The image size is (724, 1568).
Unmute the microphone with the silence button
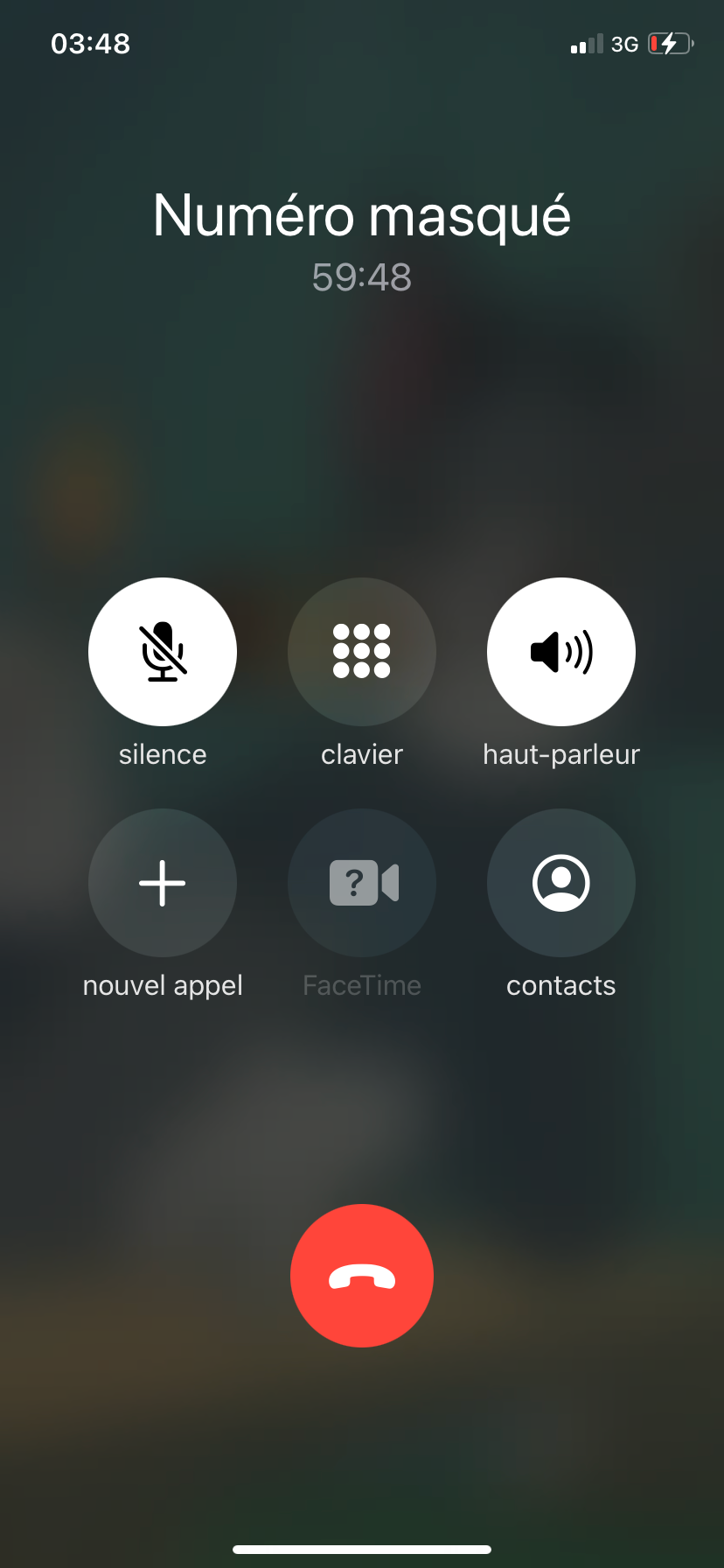point(163,652)
